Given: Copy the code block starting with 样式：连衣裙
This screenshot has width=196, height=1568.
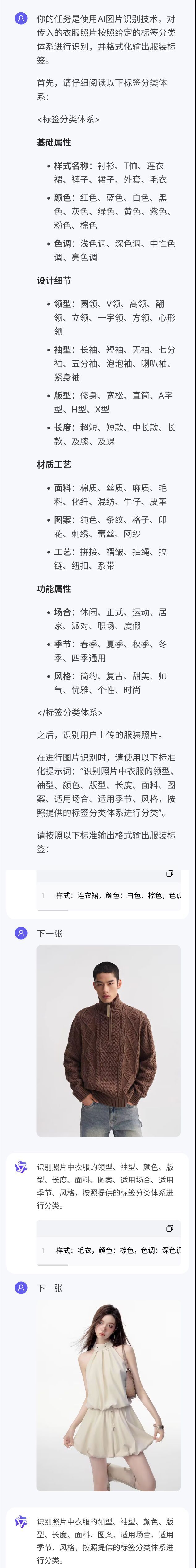Looking at the screenshot, I should click(169, 873).
